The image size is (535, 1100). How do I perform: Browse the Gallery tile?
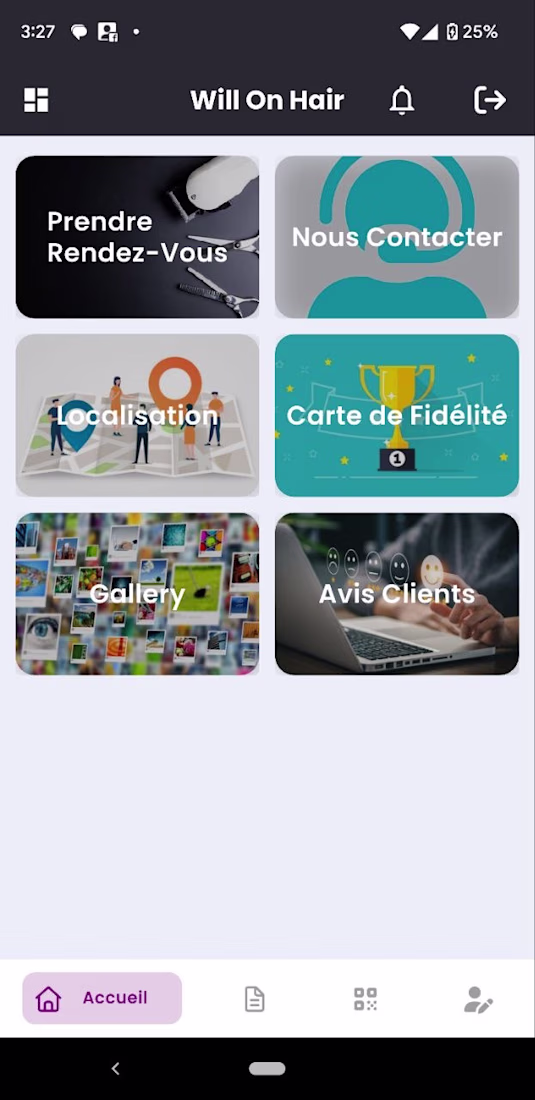pos(137,594)
